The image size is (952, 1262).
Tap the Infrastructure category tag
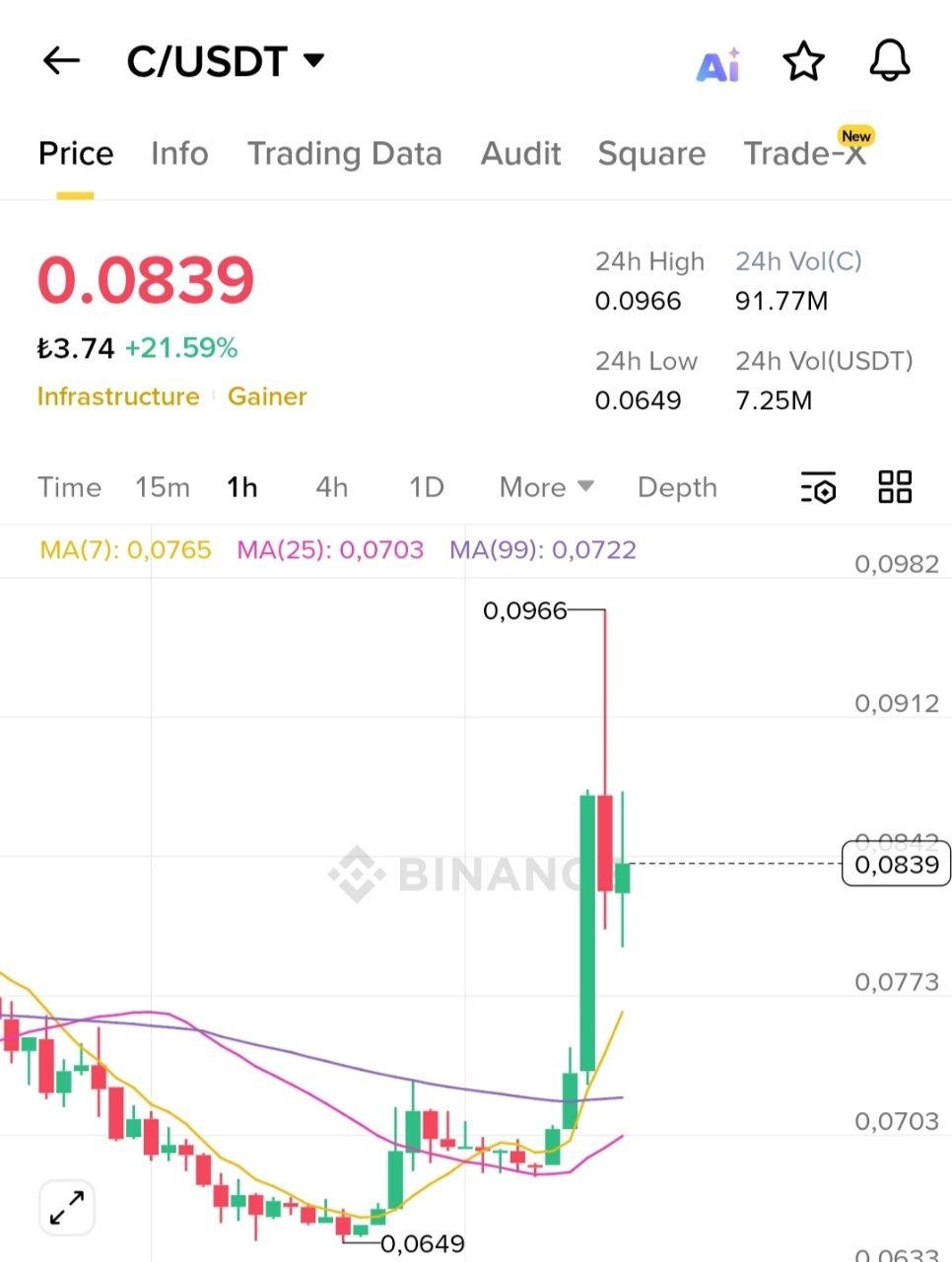[118, 396]
